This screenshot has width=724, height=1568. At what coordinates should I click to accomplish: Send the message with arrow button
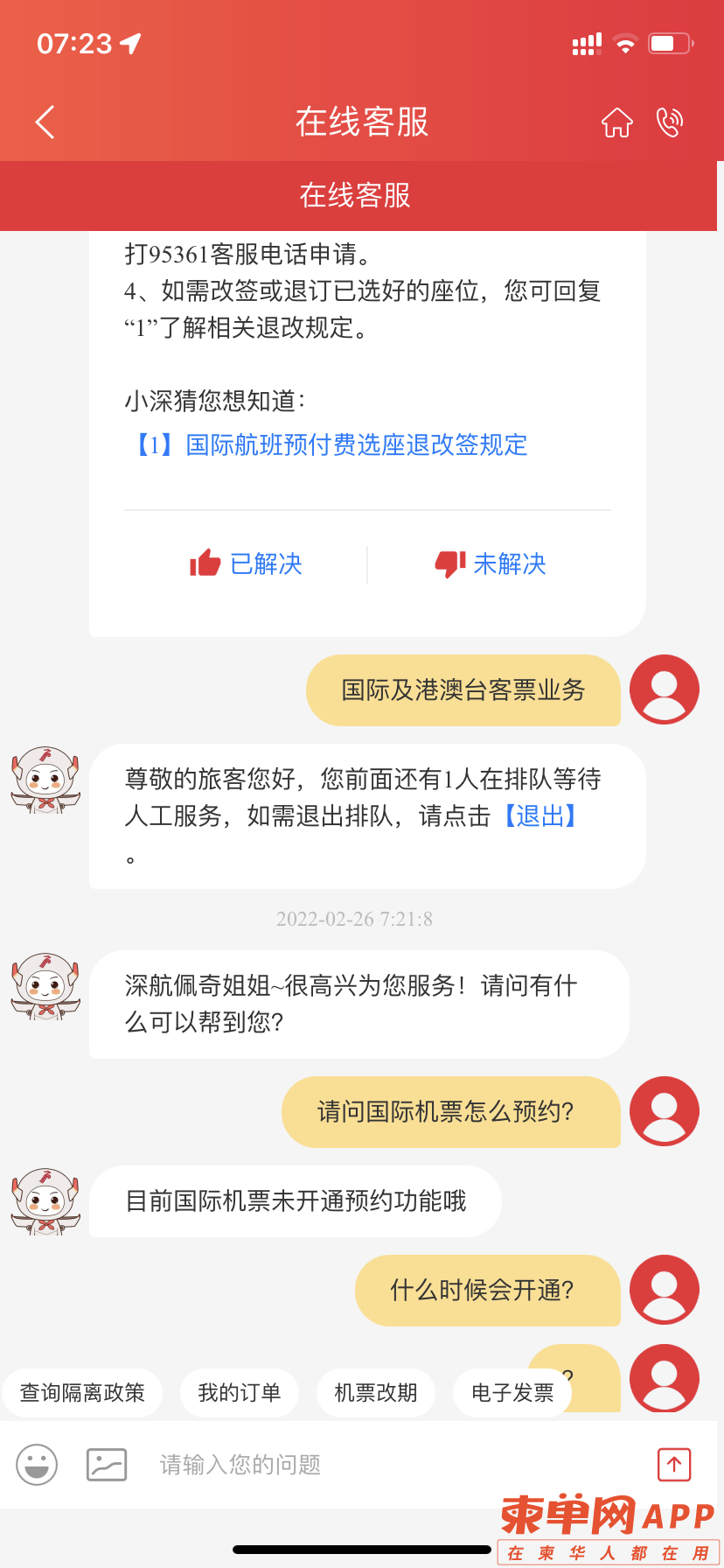(674, 1464)
